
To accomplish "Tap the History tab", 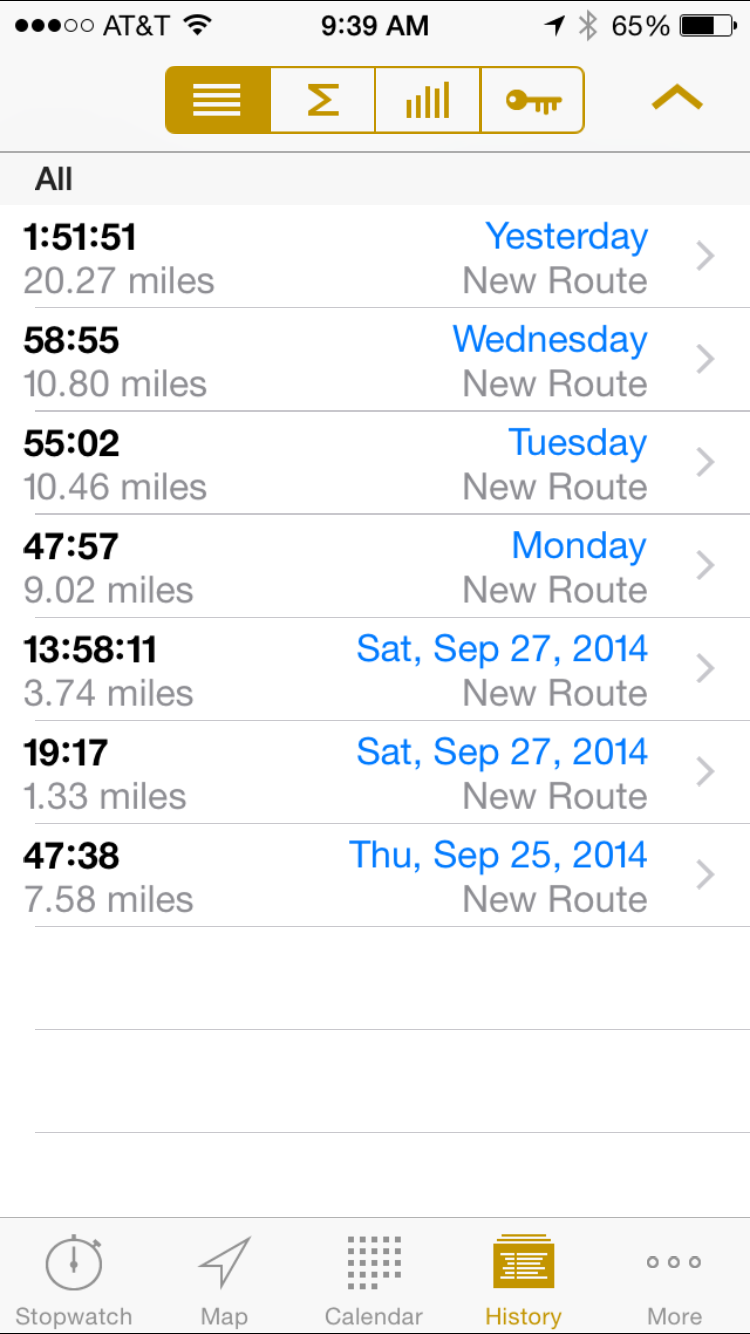I will point(523,1278).
